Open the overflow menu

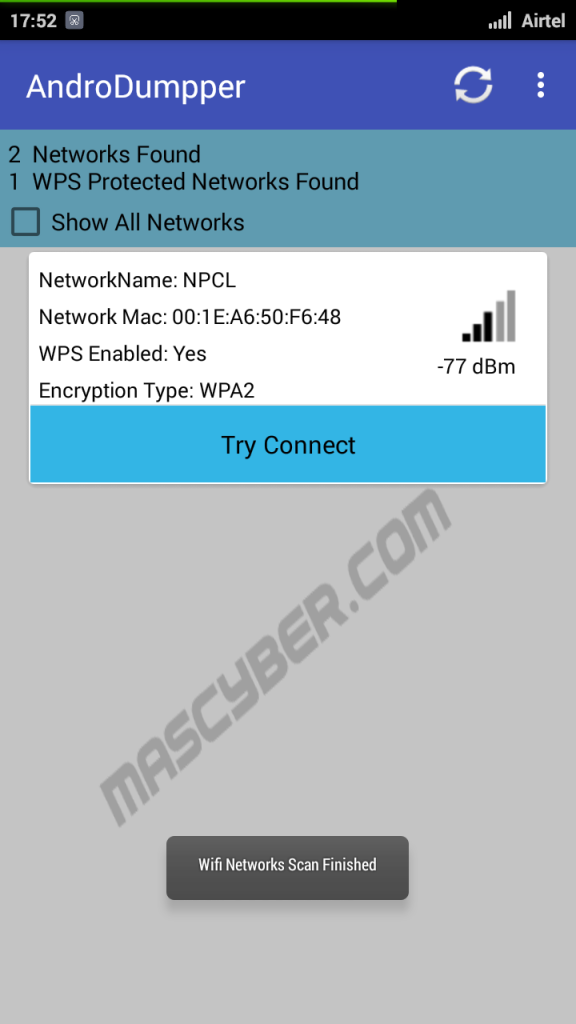[540, 85]
